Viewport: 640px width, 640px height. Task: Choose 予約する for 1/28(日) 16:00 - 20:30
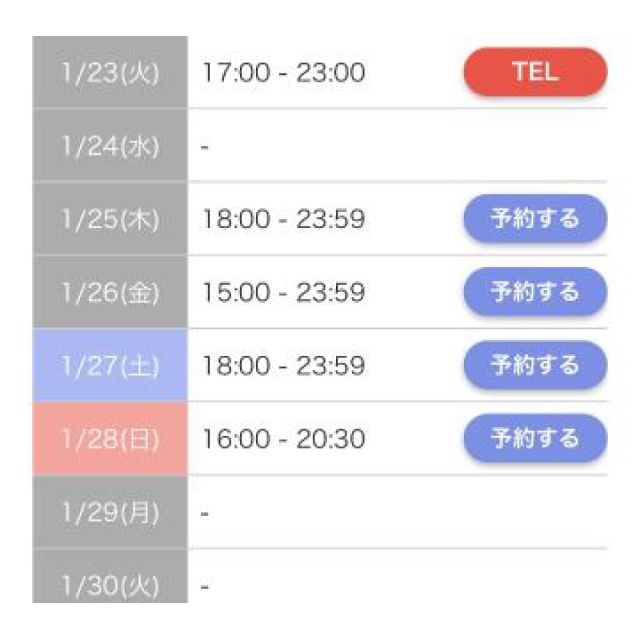535,438
